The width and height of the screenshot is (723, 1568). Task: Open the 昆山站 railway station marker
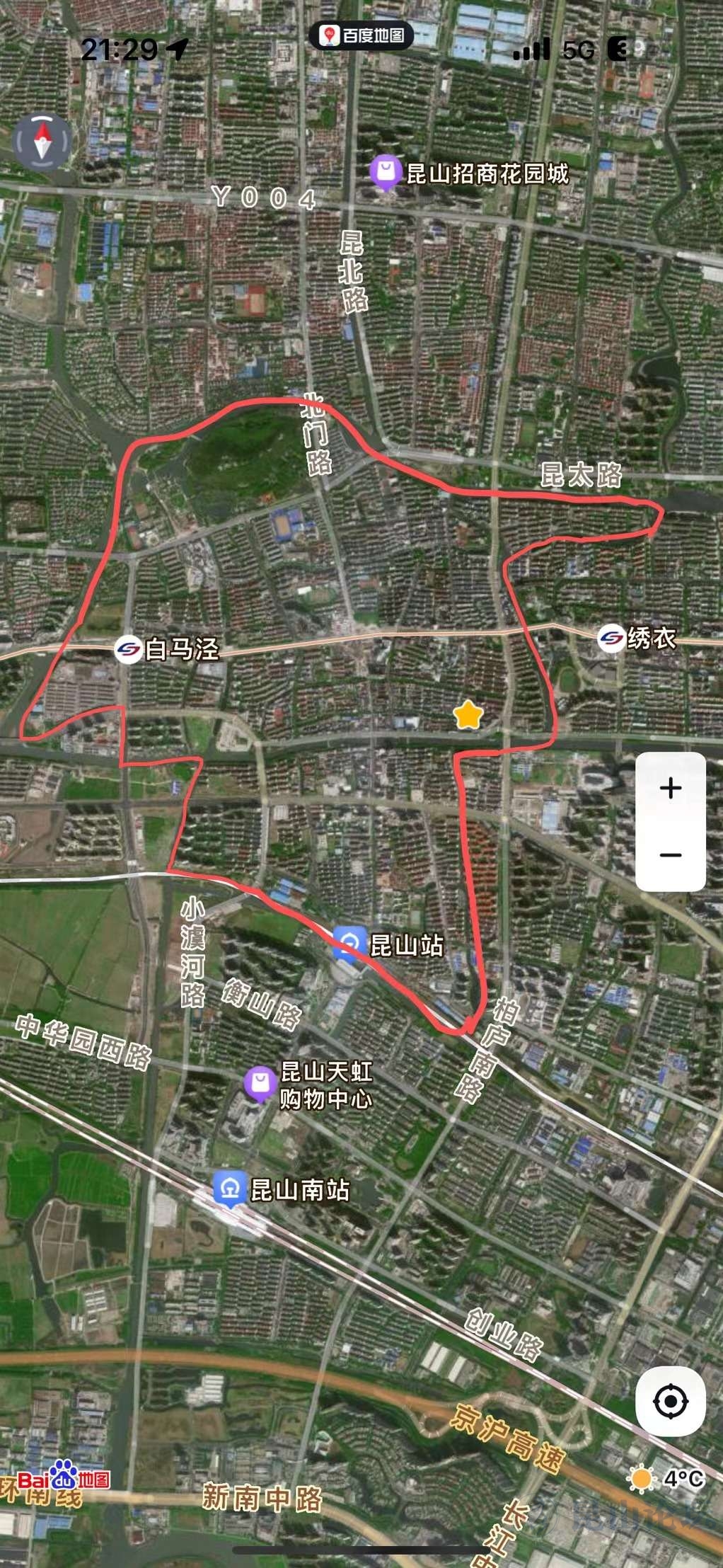click(x=349, y=943)
